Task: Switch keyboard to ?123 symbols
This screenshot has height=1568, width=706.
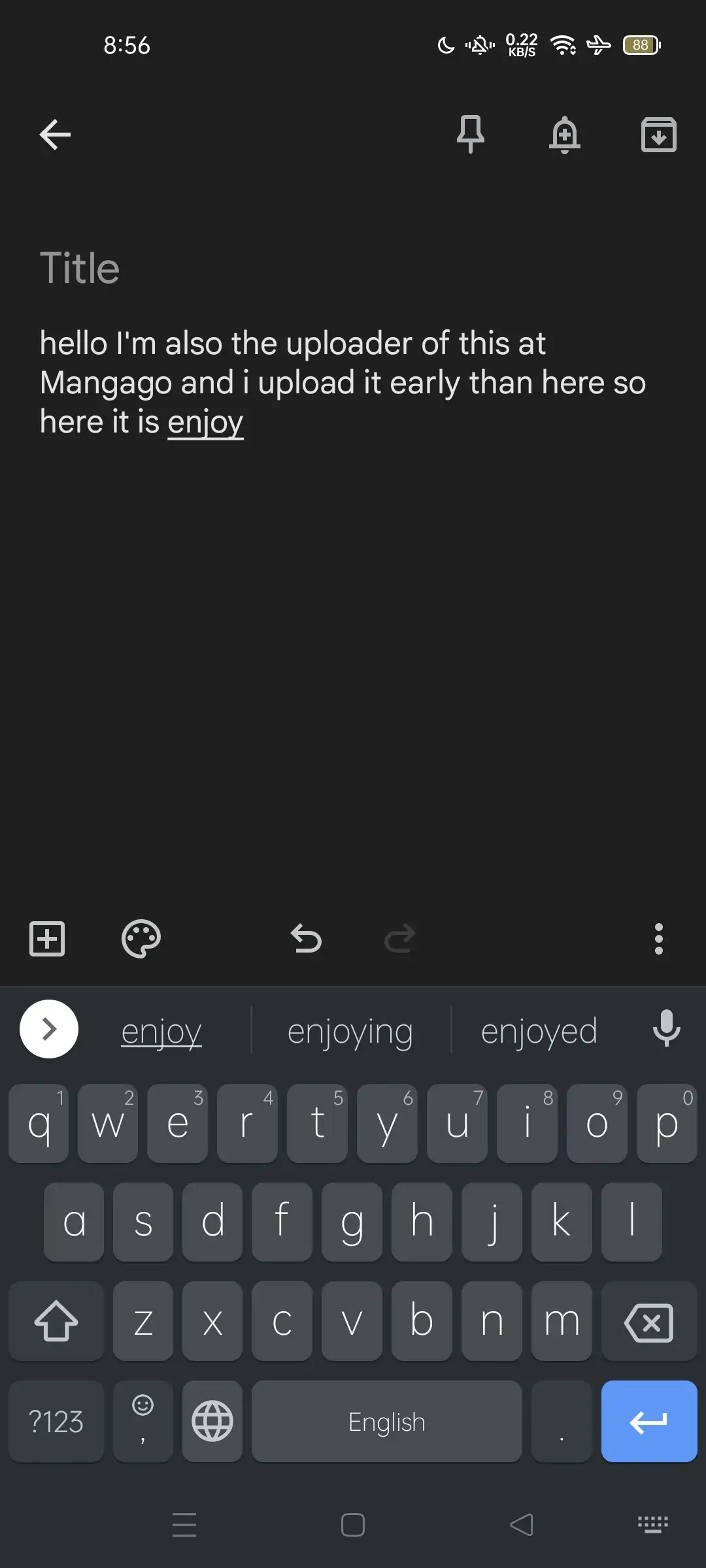Action: coord(56,1422)
